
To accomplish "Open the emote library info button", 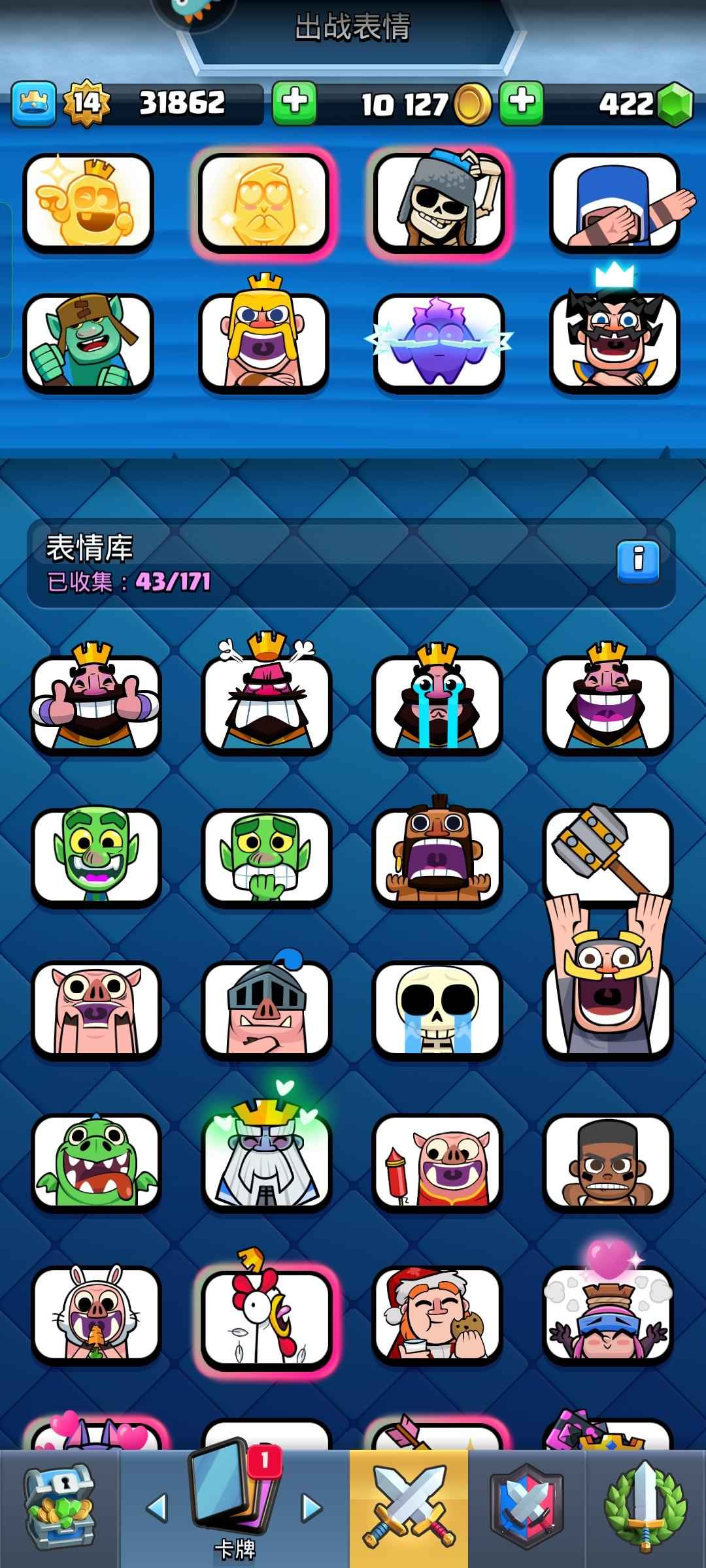I will [637, 560].
